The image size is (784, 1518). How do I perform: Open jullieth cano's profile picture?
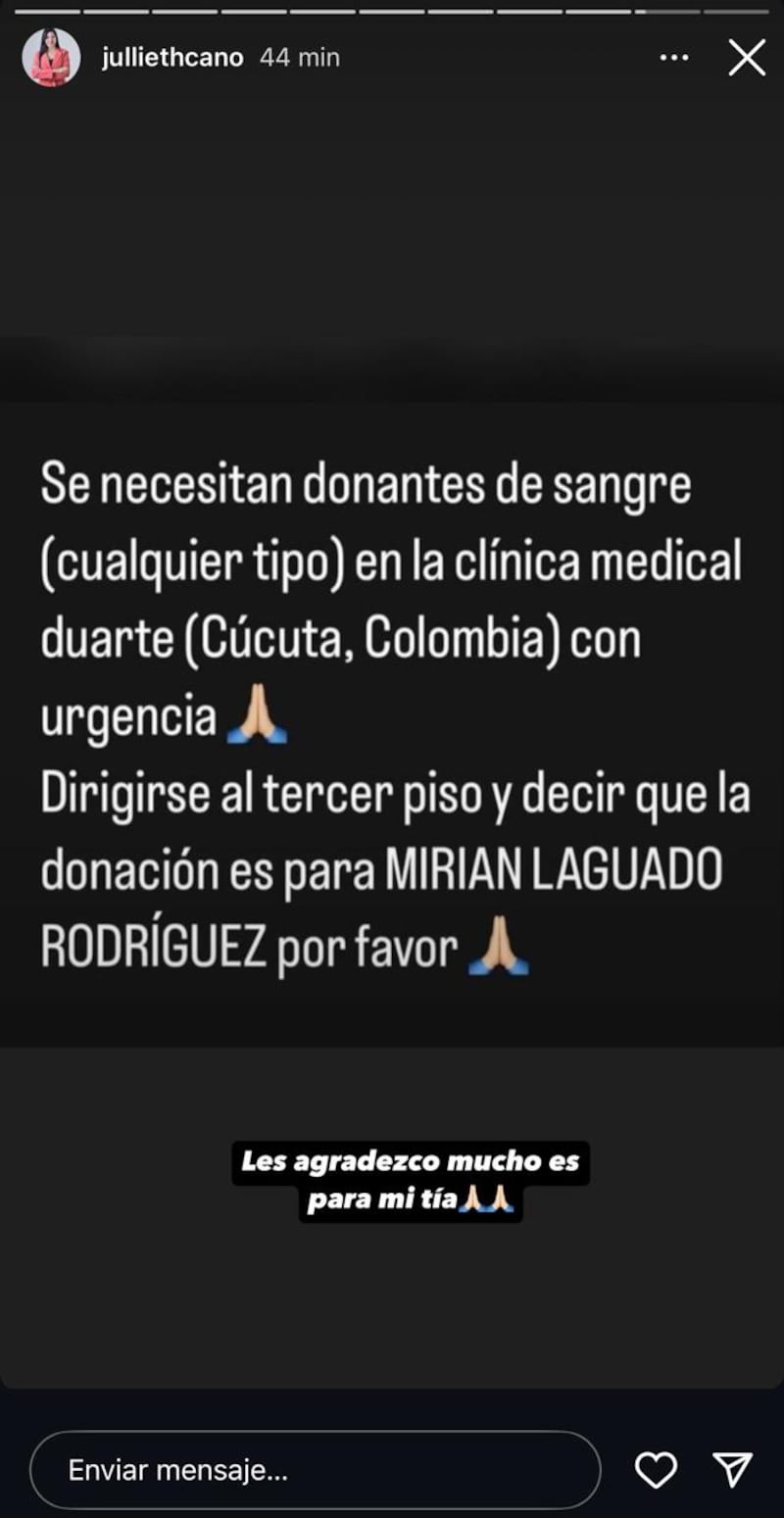pos(47,56)
